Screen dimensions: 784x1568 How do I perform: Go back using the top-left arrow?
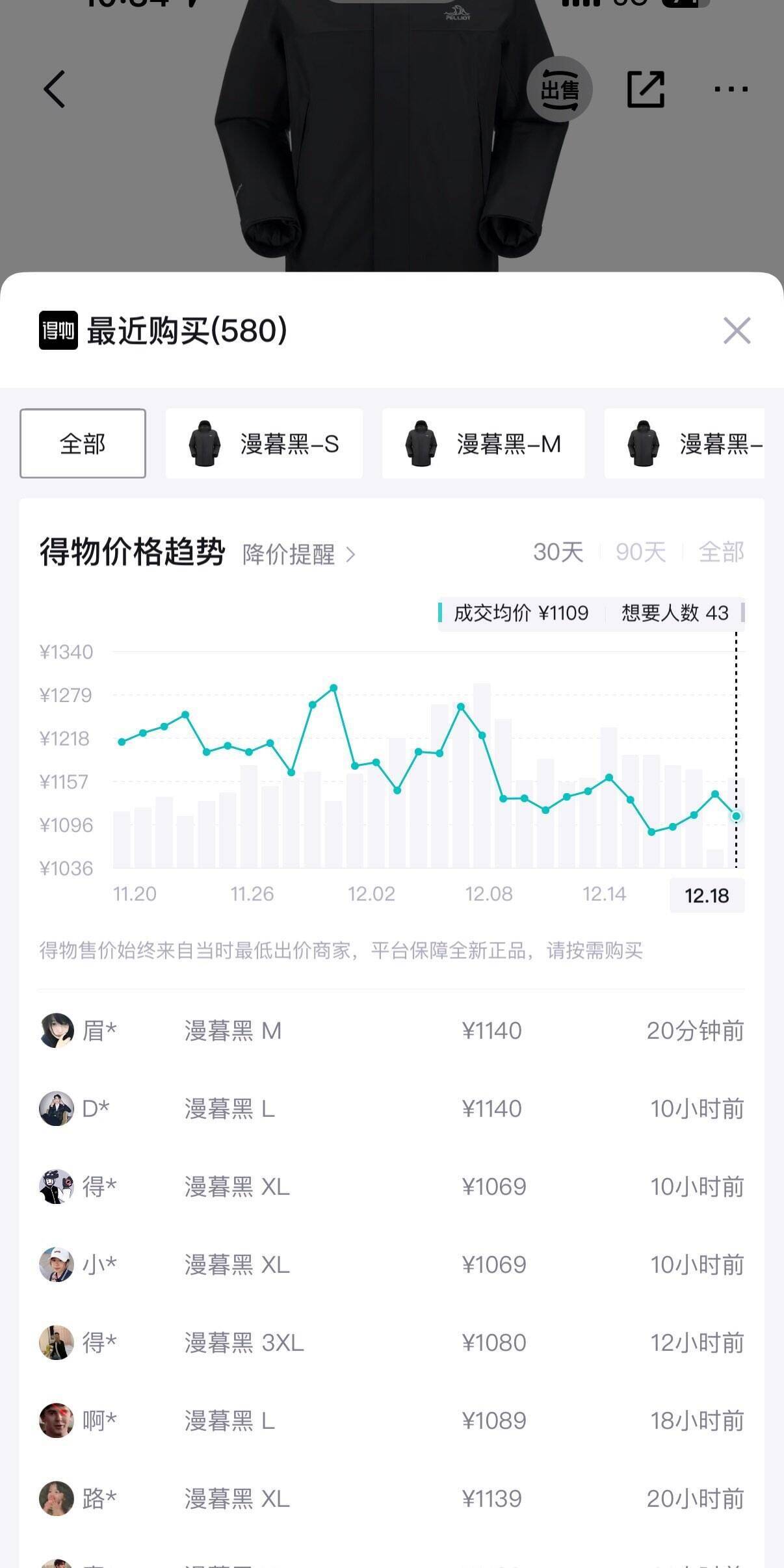click(x=55, y=89)
